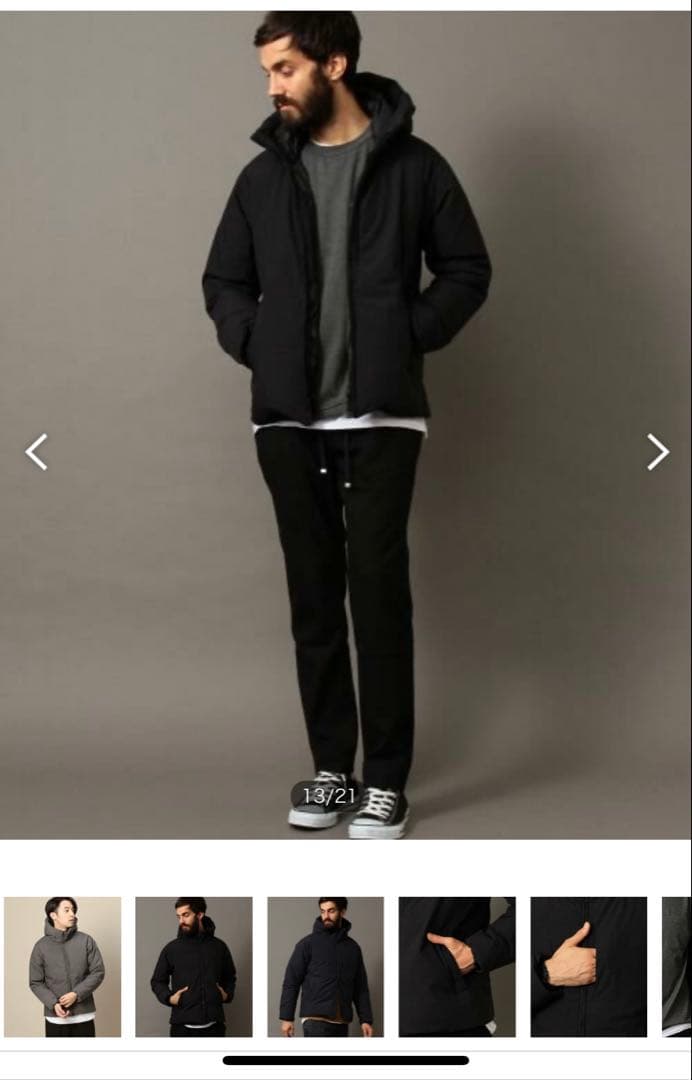Advance to the next product photo
The width and height of the screenshot is (692, 1080).
point(657,452)
